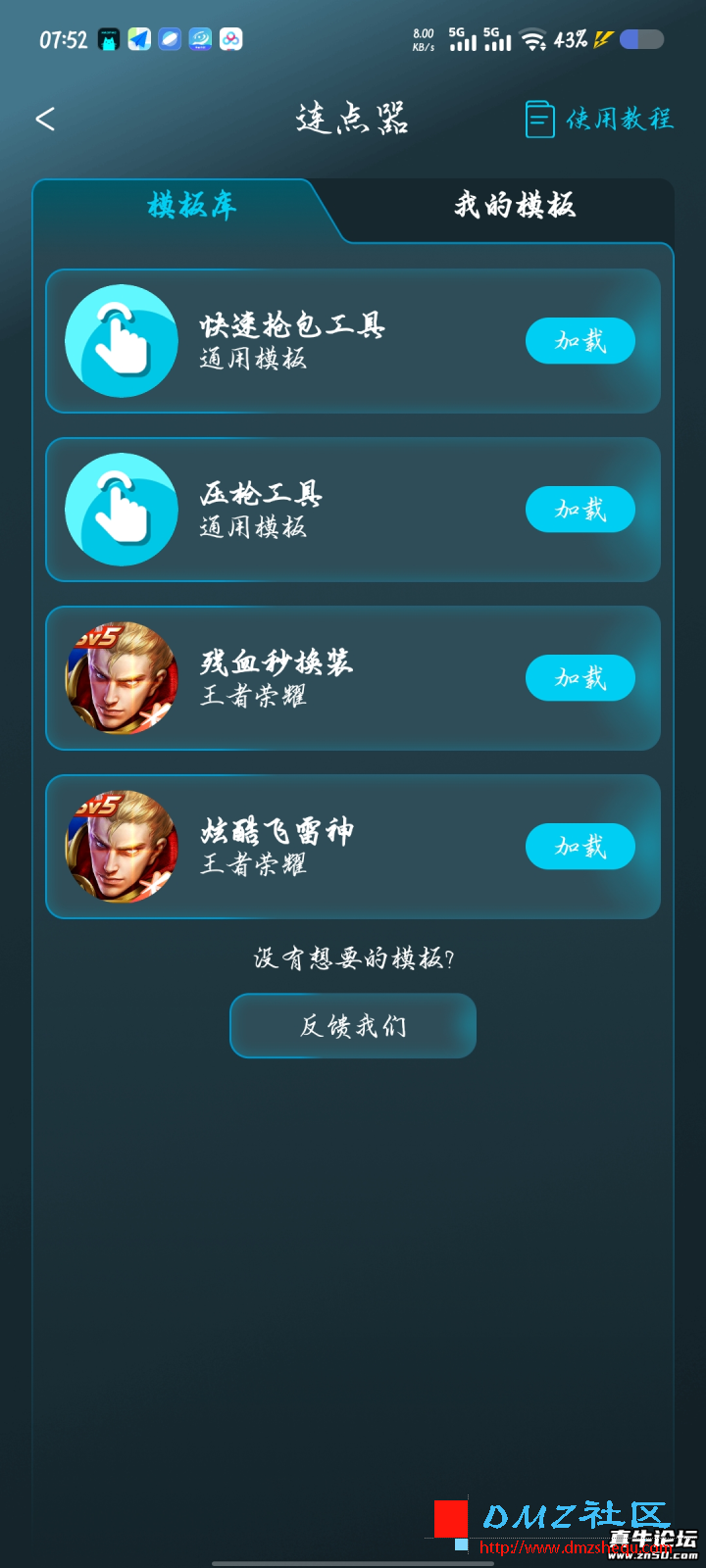
Task: Switch to the 我的模板 tab
Action: point(514,206)
